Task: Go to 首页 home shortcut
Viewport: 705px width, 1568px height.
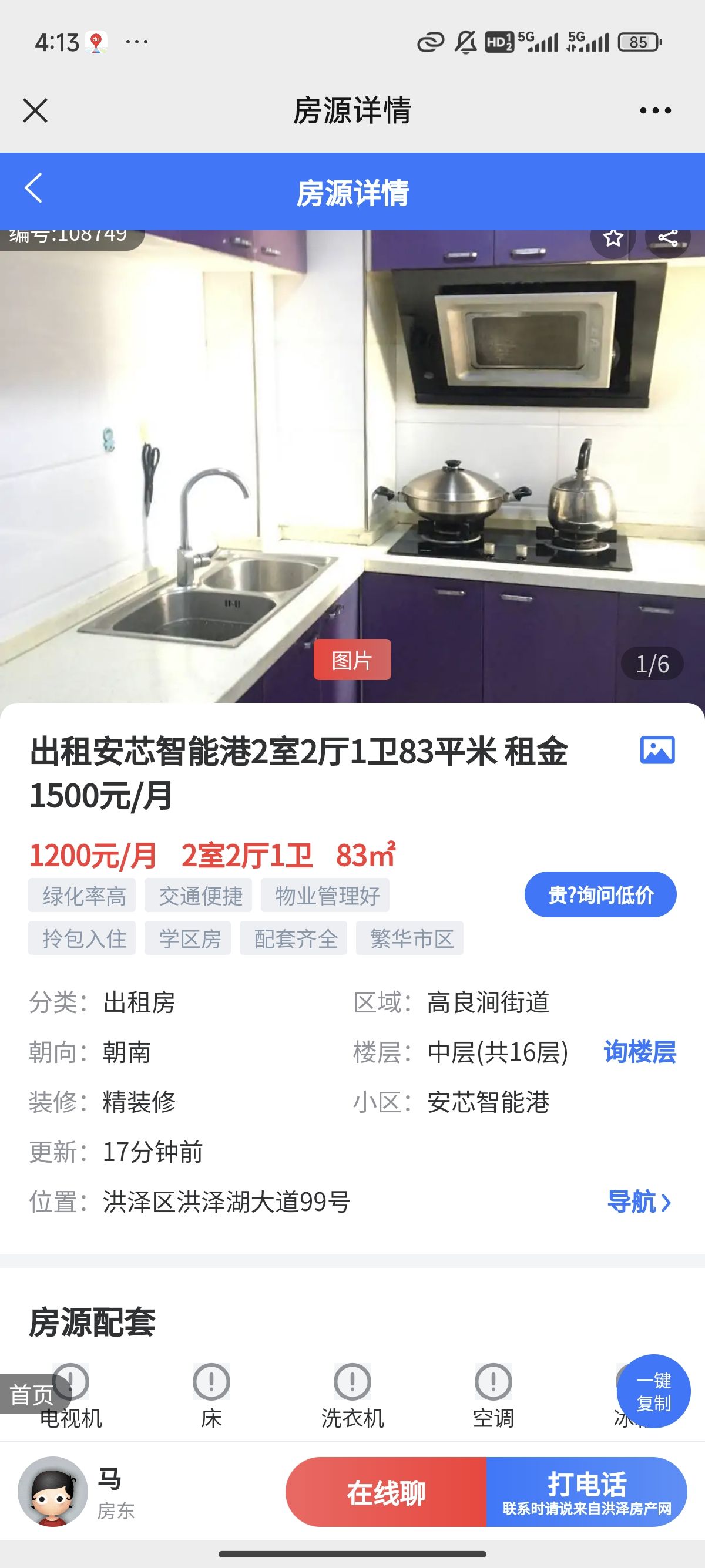Action: point(32,1394)
